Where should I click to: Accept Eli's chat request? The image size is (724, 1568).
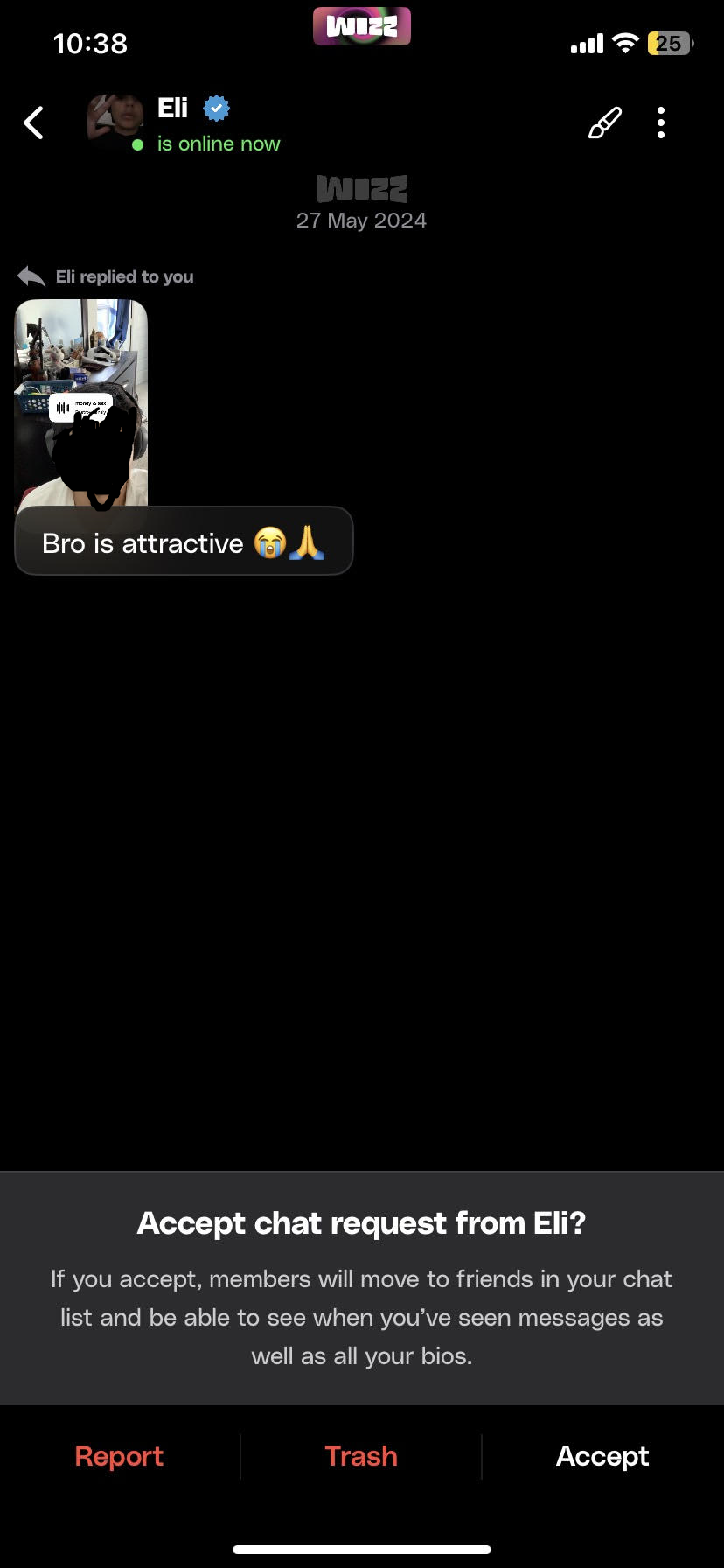pyautogui.click(x=602, y=1456)
